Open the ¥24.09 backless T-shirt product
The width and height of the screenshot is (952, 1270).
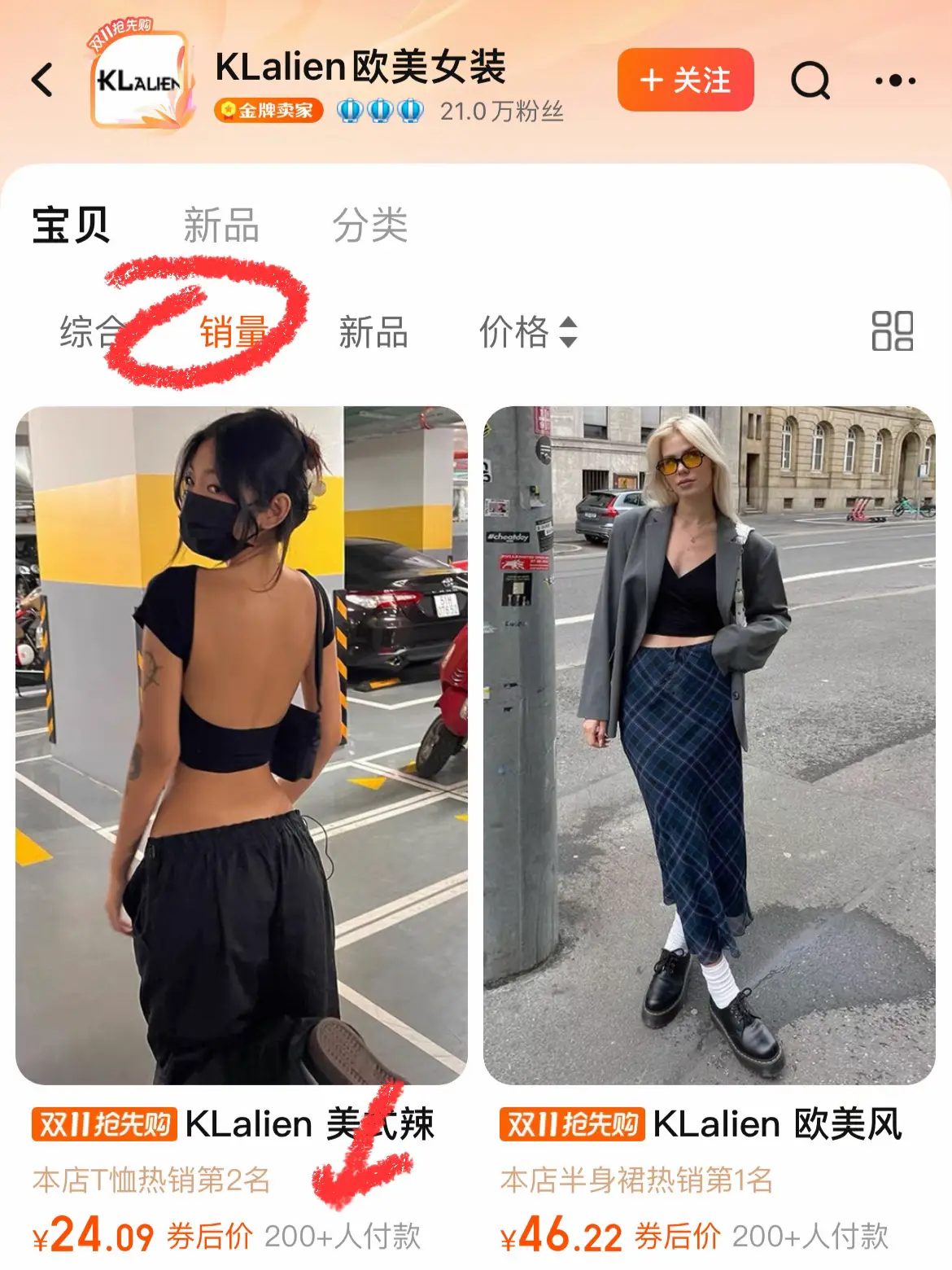[241, 745]
